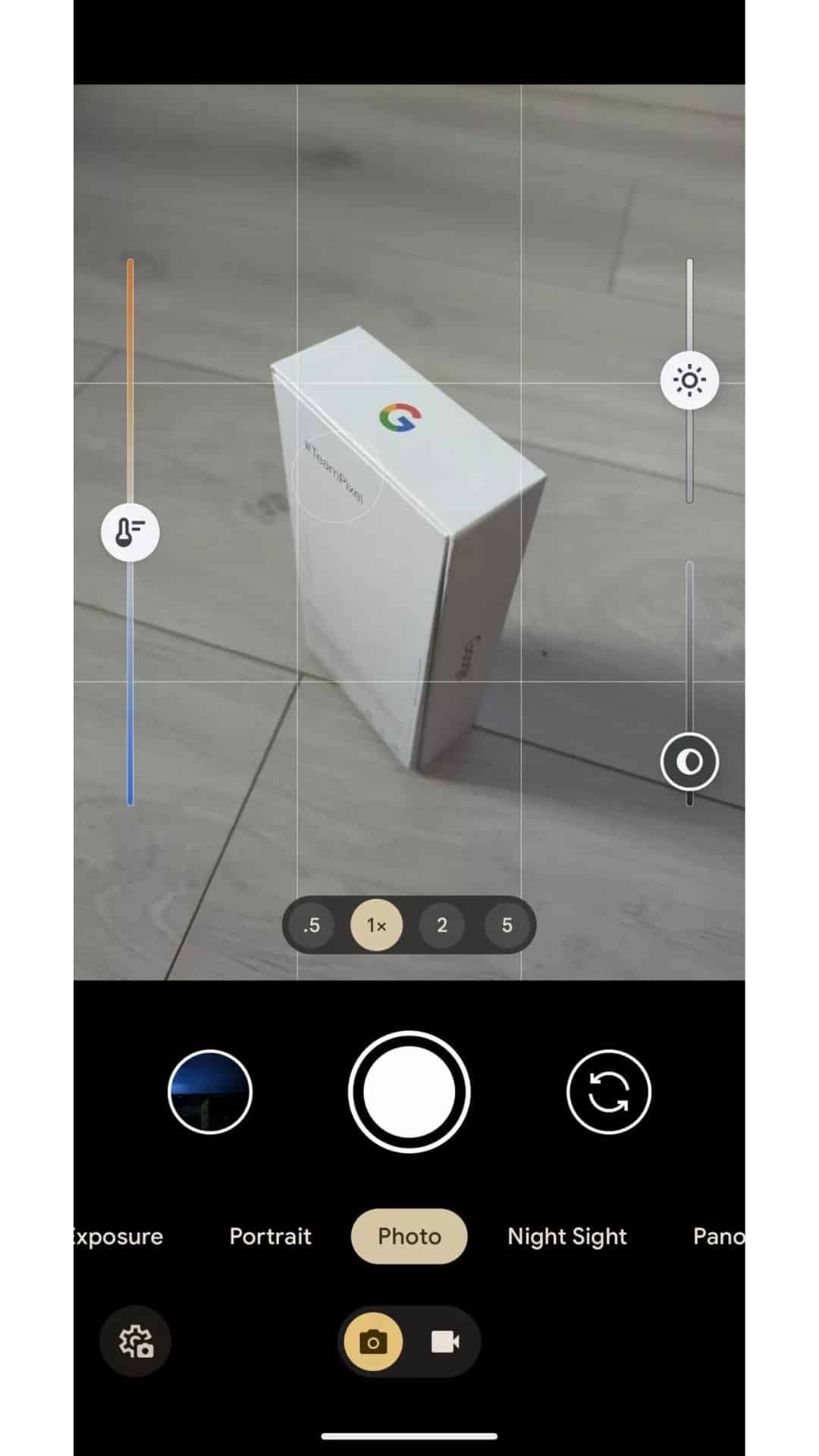This screenshot has width=819, height=1456.
Task: Switch to video recording toggle
Action: click(x=445, y=1341)
